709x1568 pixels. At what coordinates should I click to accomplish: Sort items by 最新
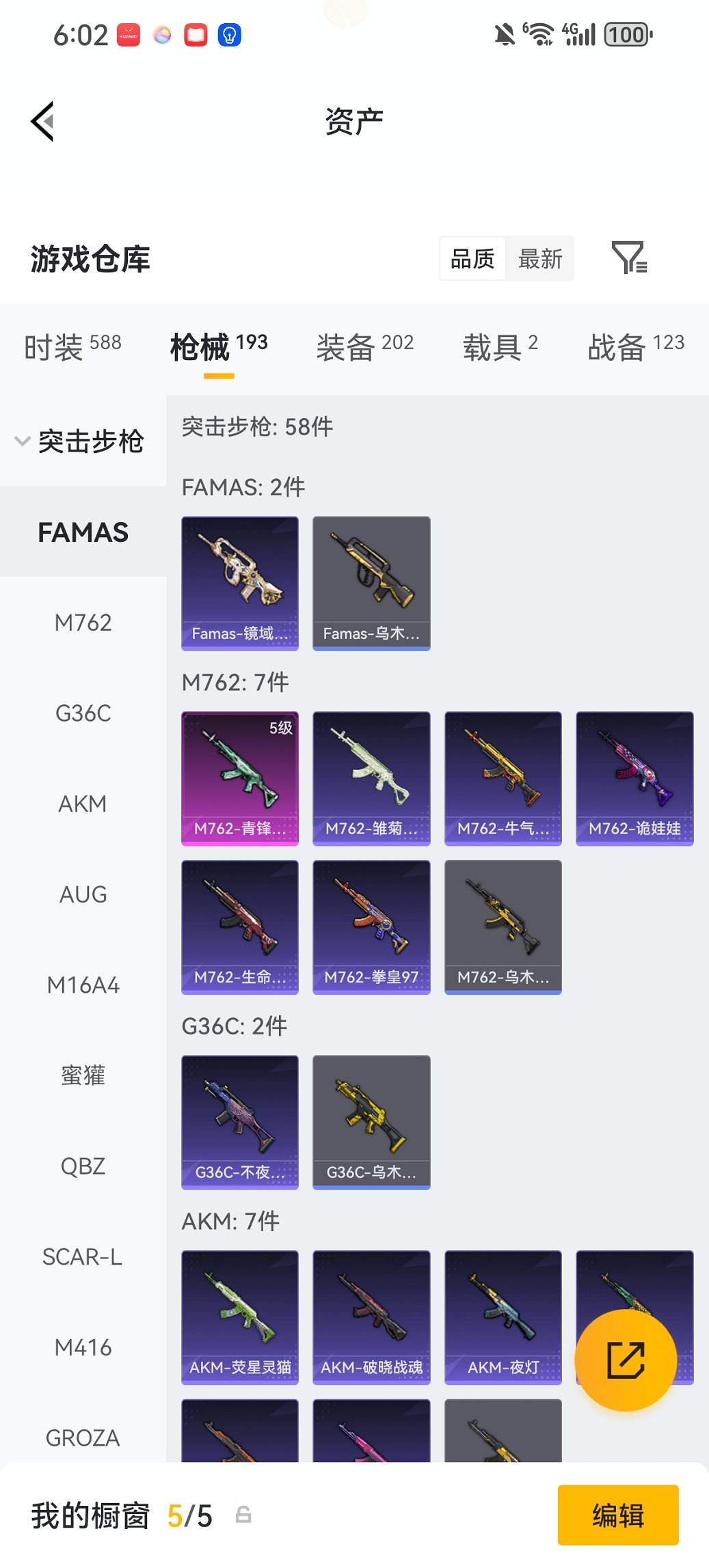point(540,258)
